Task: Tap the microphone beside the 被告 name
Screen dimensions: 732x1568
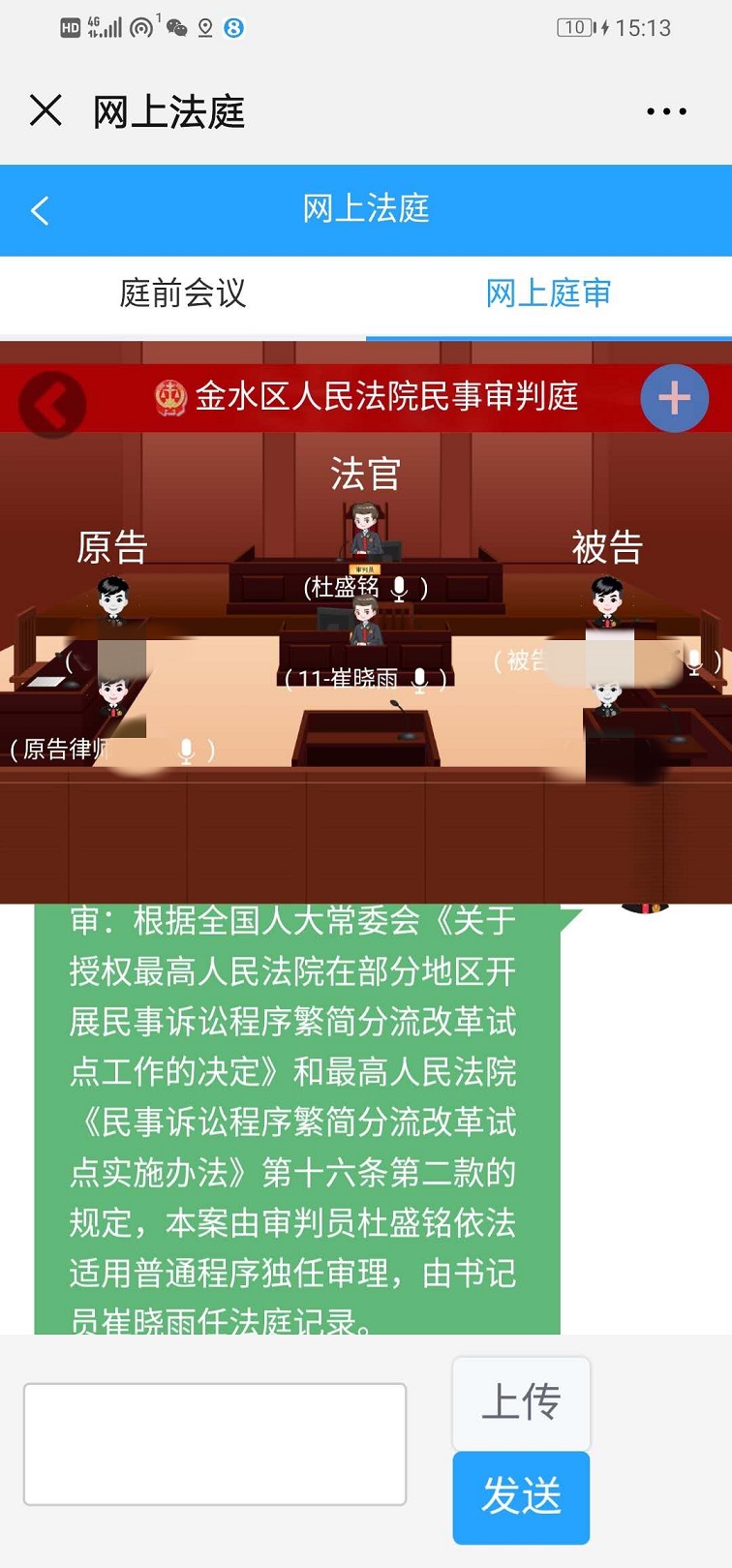Action: pos(694,661)
